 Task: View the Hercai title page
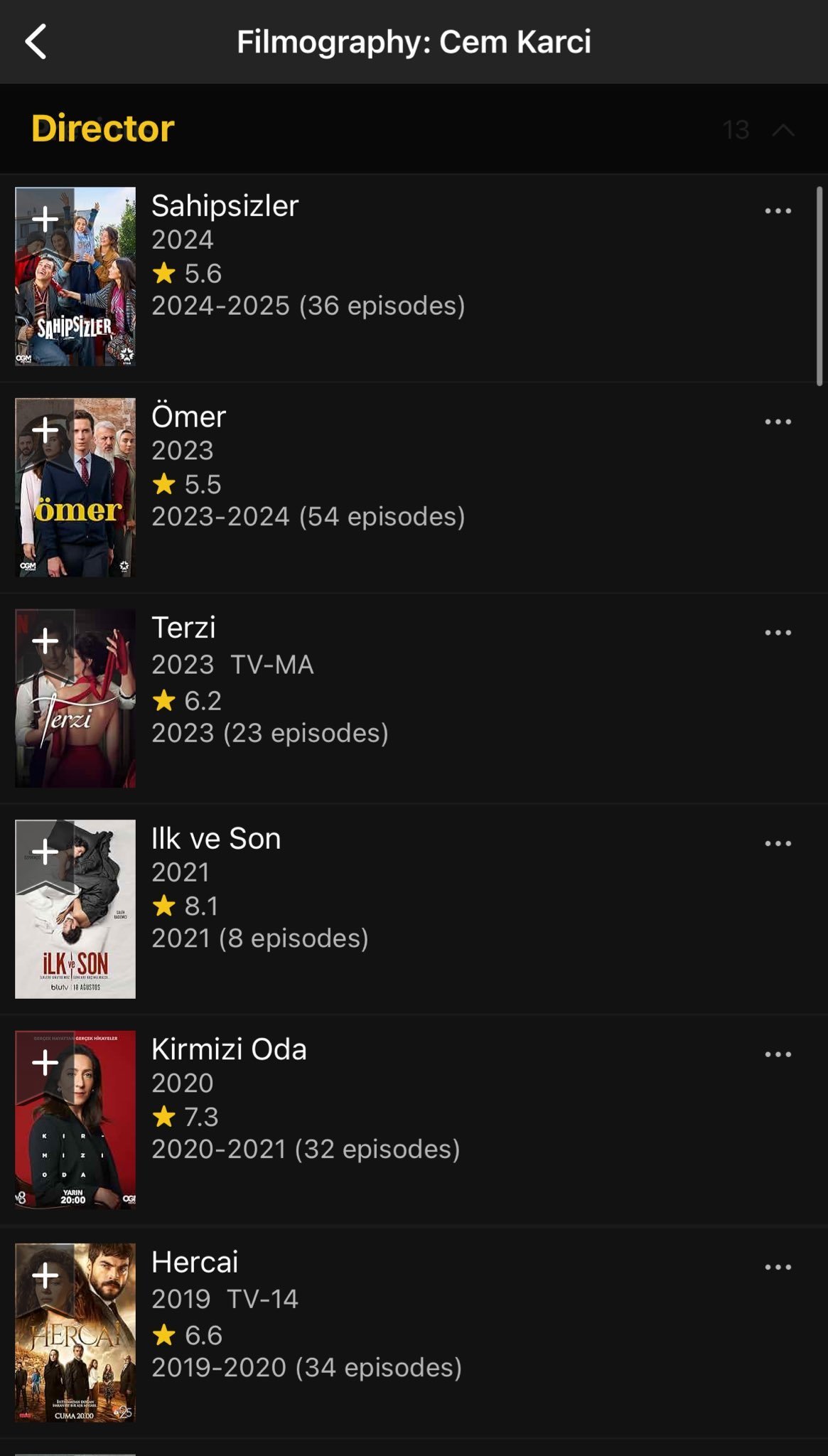coord(195,1263)
